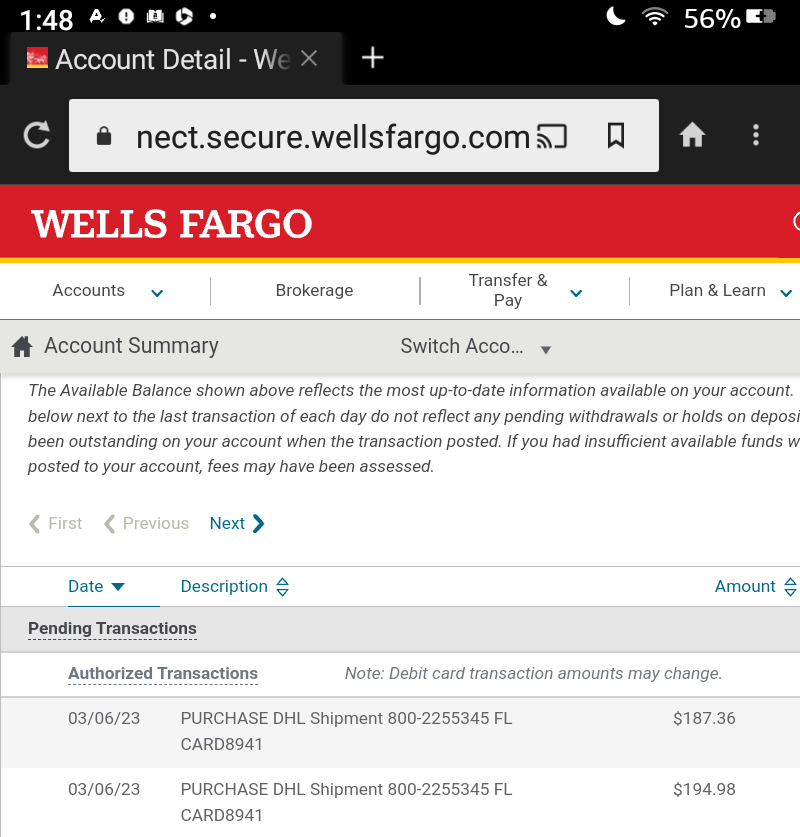
Task: Switch to the Brokerage section
Action: pyautogui.click(x=314, y=290)
